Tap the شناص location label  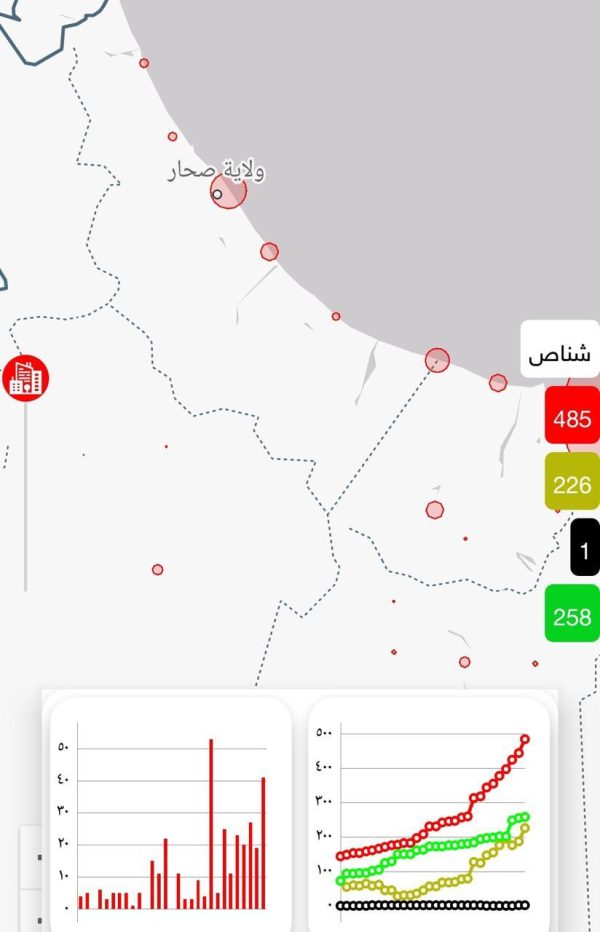pos(559,354)
